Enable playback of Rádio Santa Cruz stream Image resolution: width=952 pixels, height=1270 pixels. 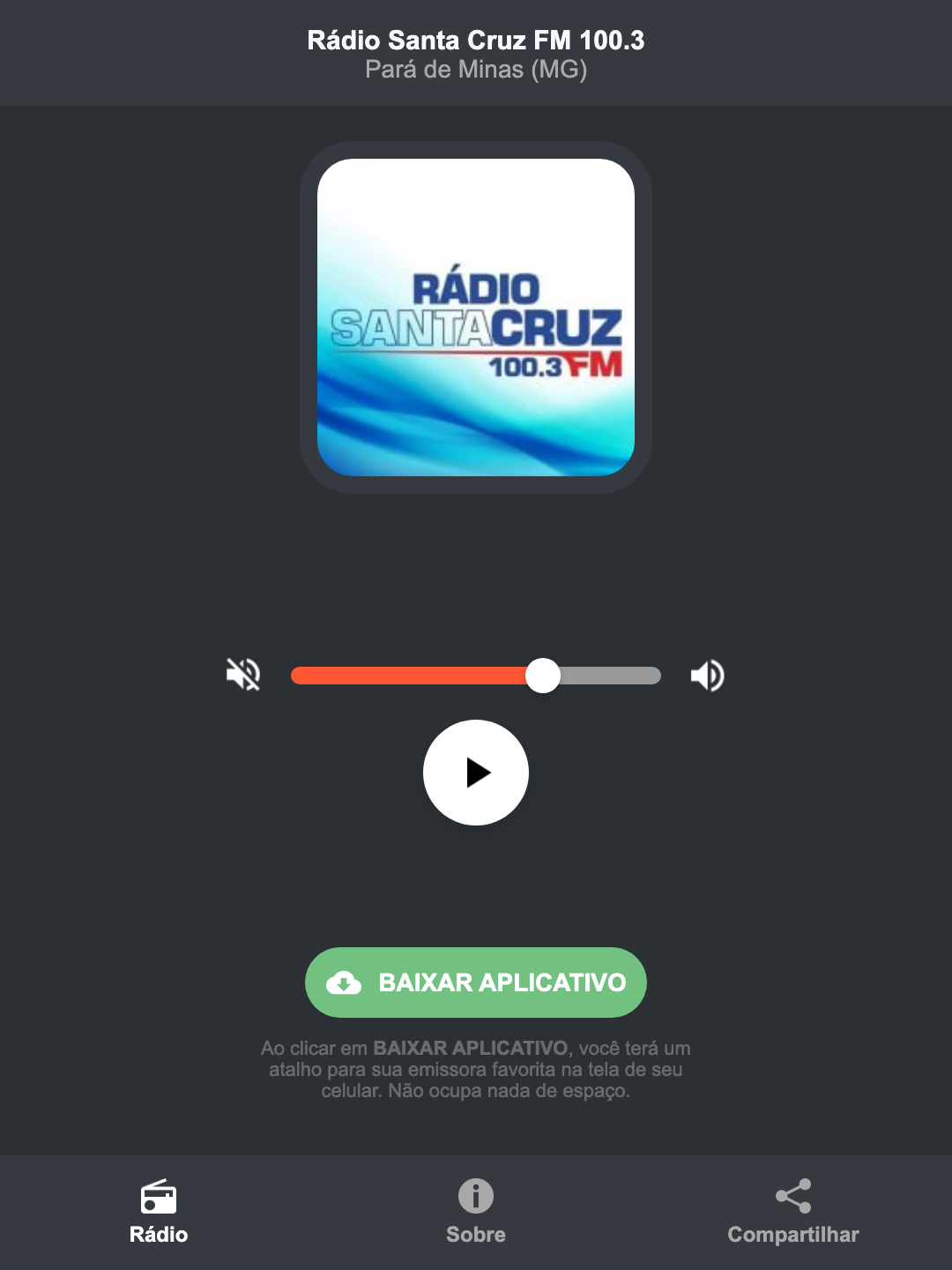pos(476,773)
